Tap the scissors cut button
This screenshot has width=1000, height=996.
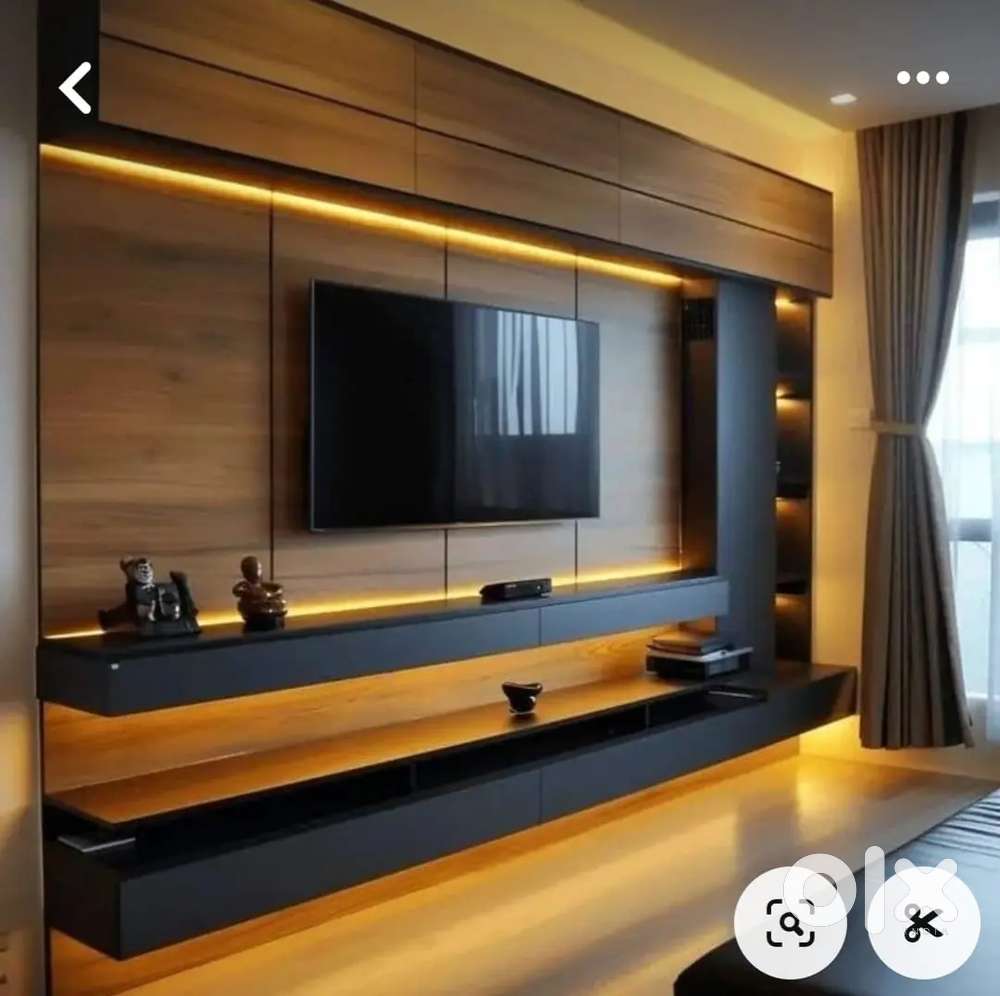click(923, 922)
